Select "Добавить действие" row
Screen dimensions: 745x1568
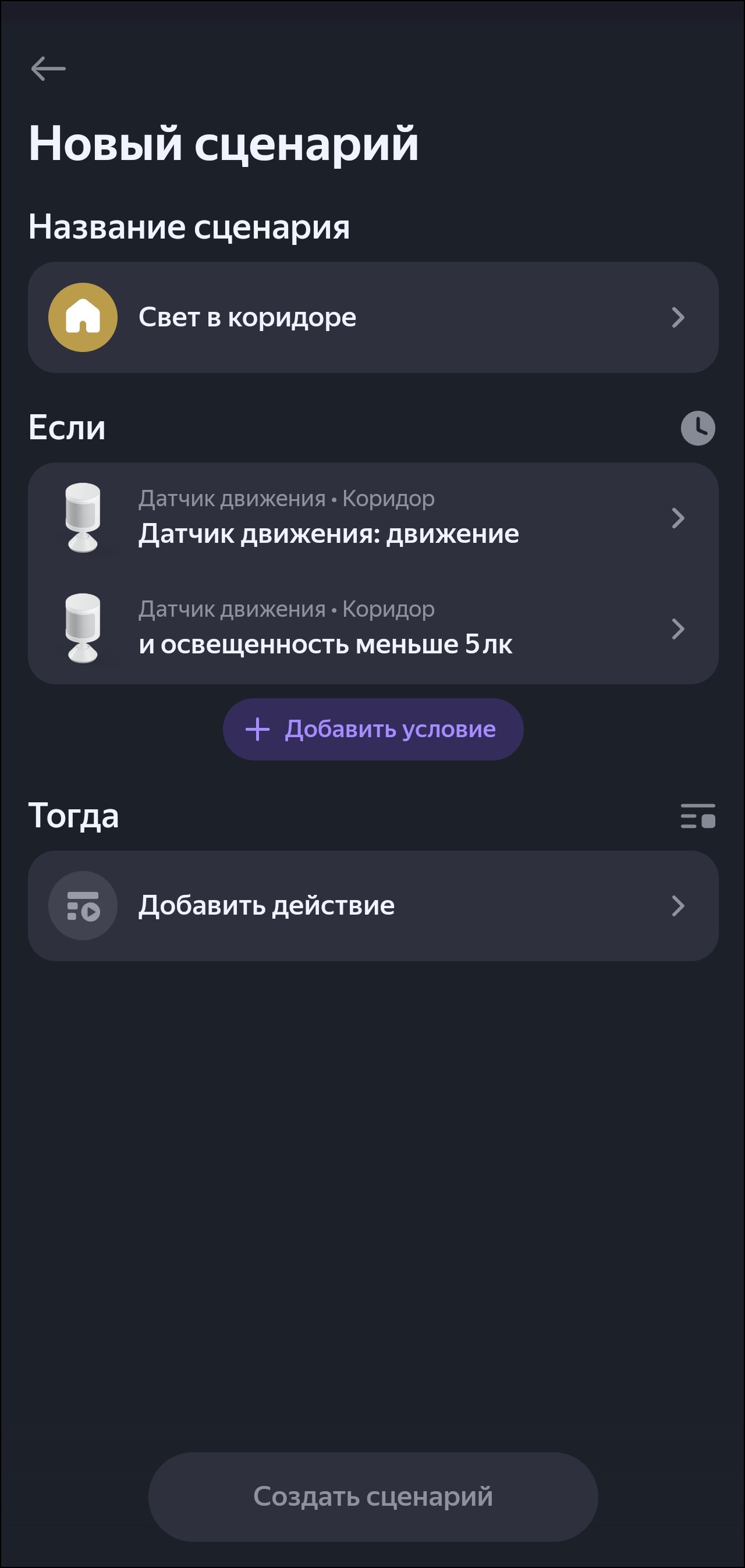point(373,906)
